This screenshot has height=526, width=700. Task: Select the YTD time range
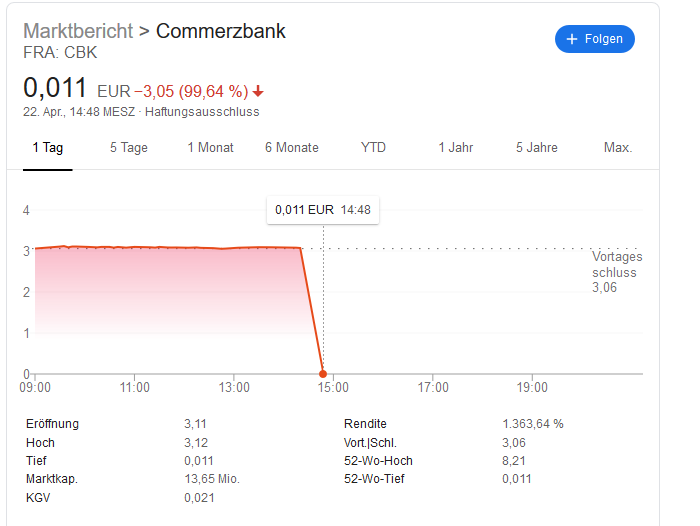[x=373, y=148]
